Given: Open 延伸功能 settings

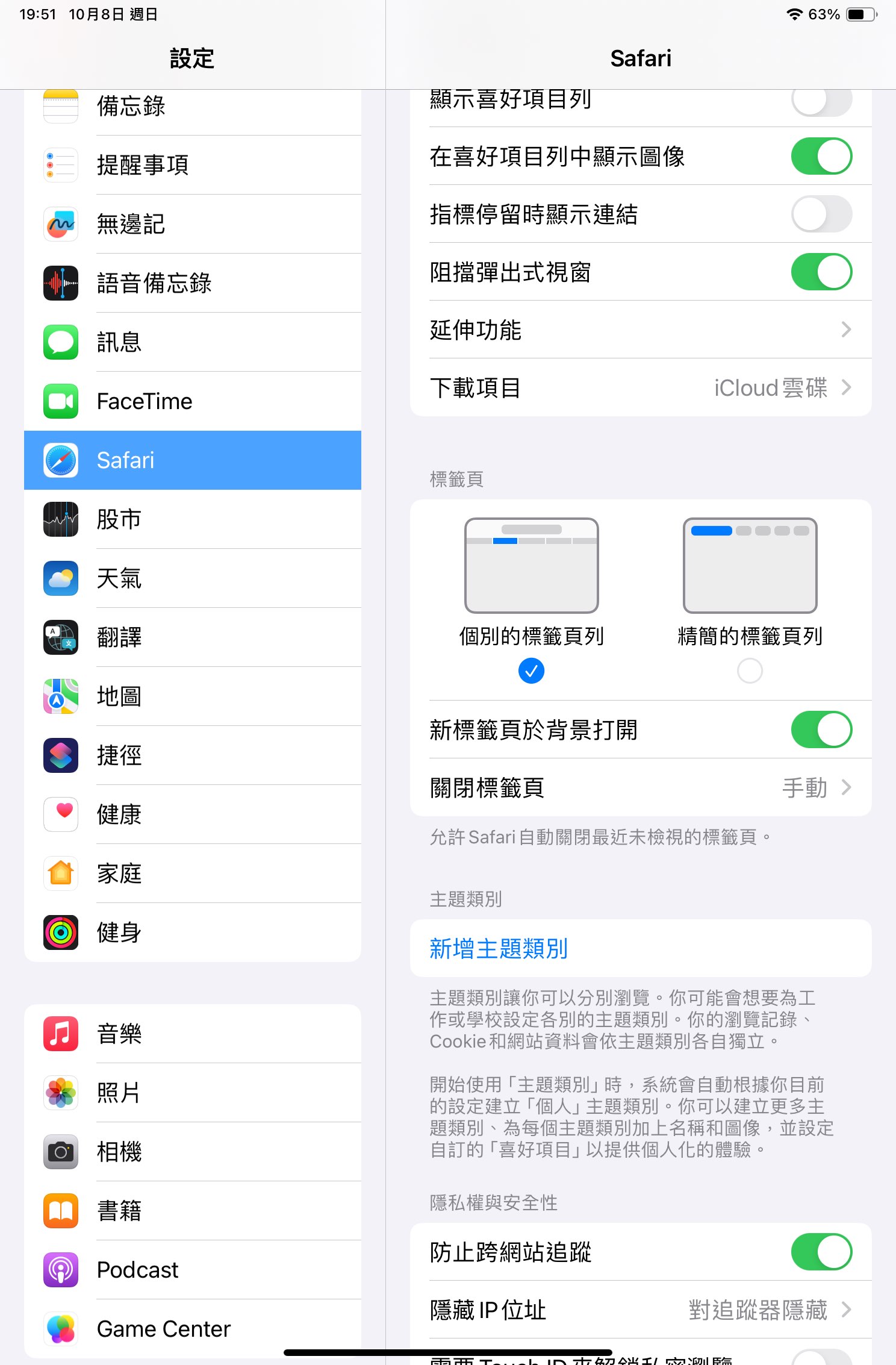Looking at the screenshot, I should tap(640, 330).
